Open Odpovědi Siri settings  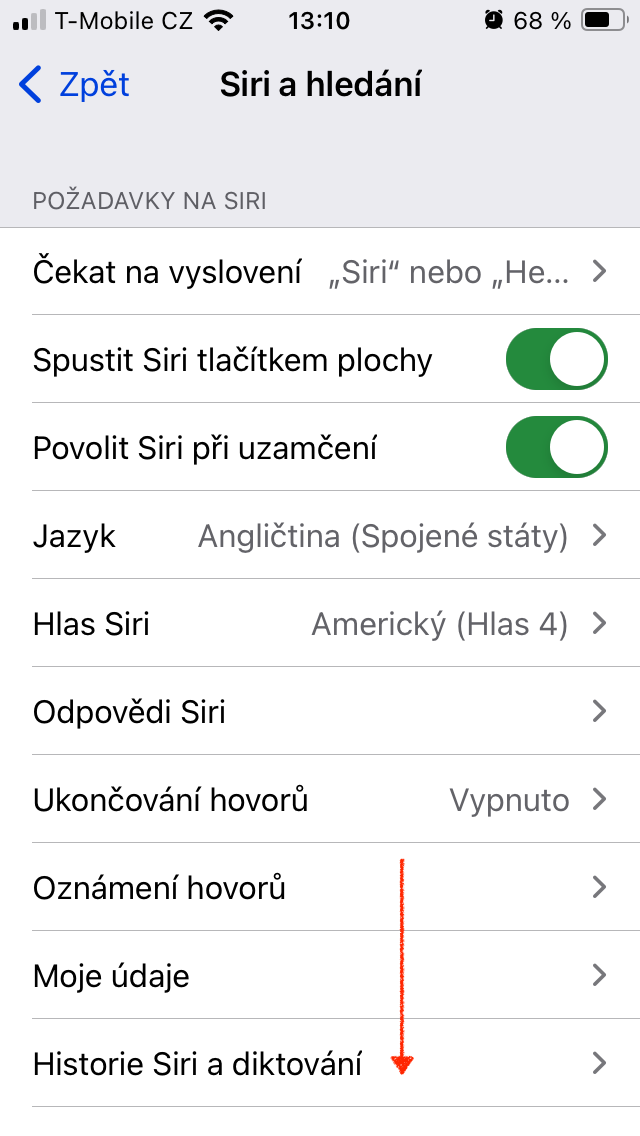[320, 712]
